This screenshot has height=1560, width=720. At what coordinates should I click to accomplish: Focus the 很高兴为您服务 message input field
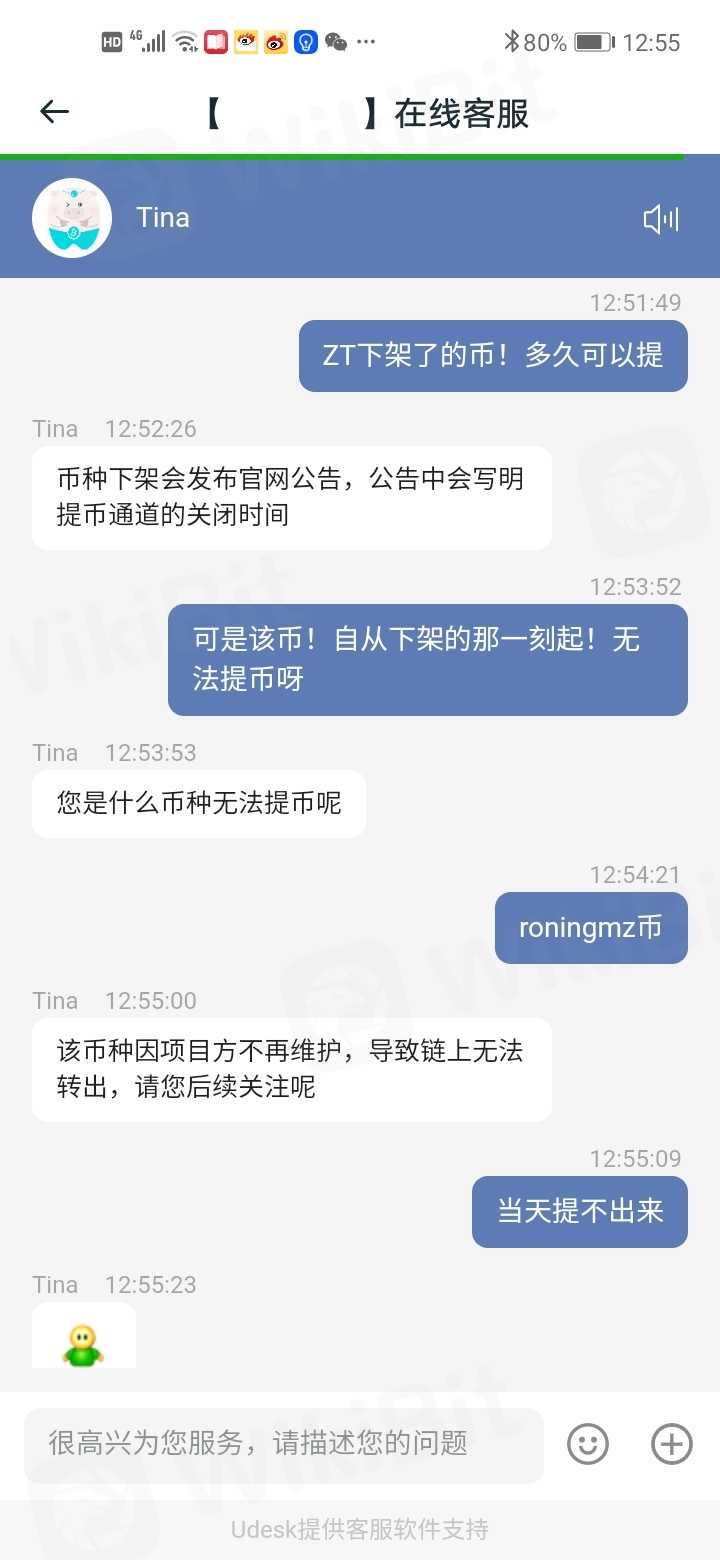click(x=284, y=1444)
